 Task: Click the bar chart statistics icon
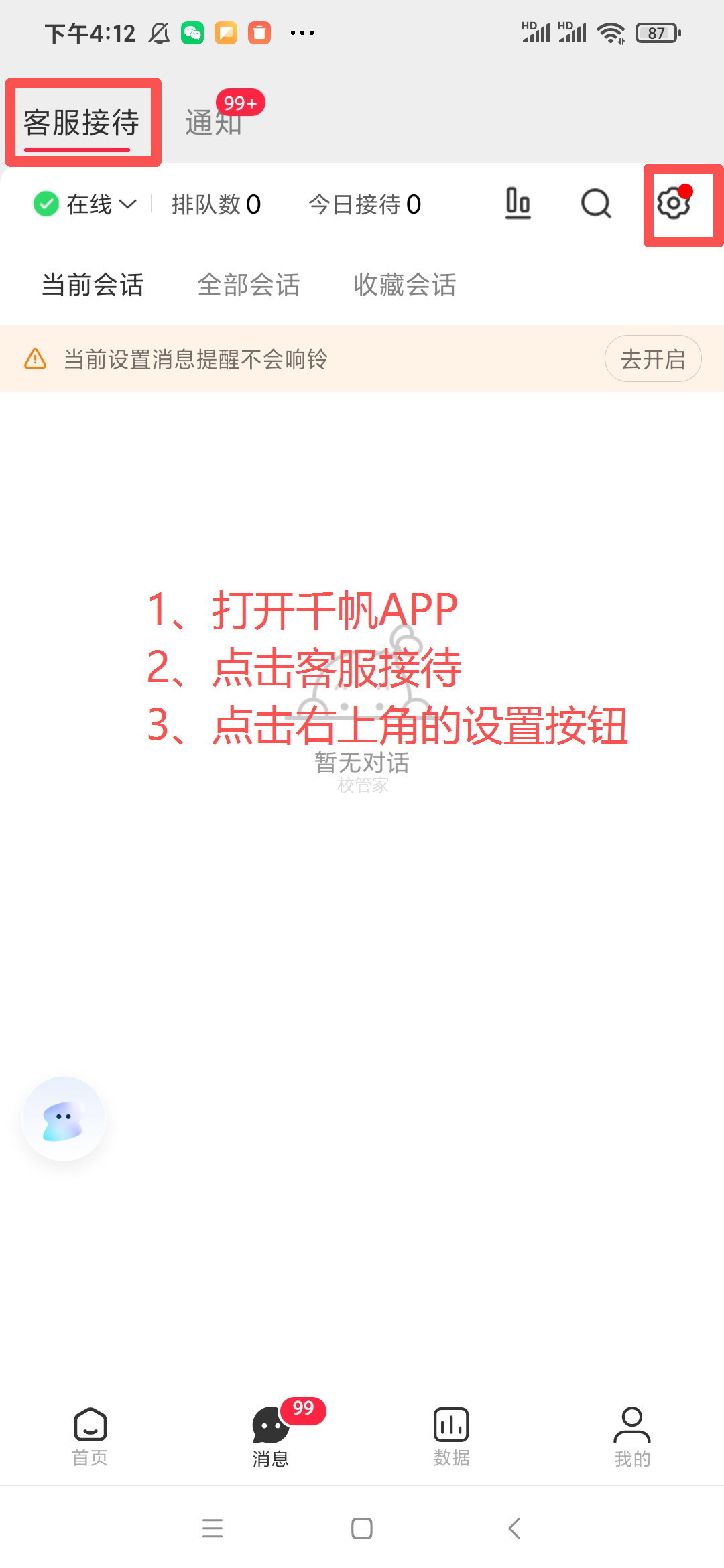518,204
